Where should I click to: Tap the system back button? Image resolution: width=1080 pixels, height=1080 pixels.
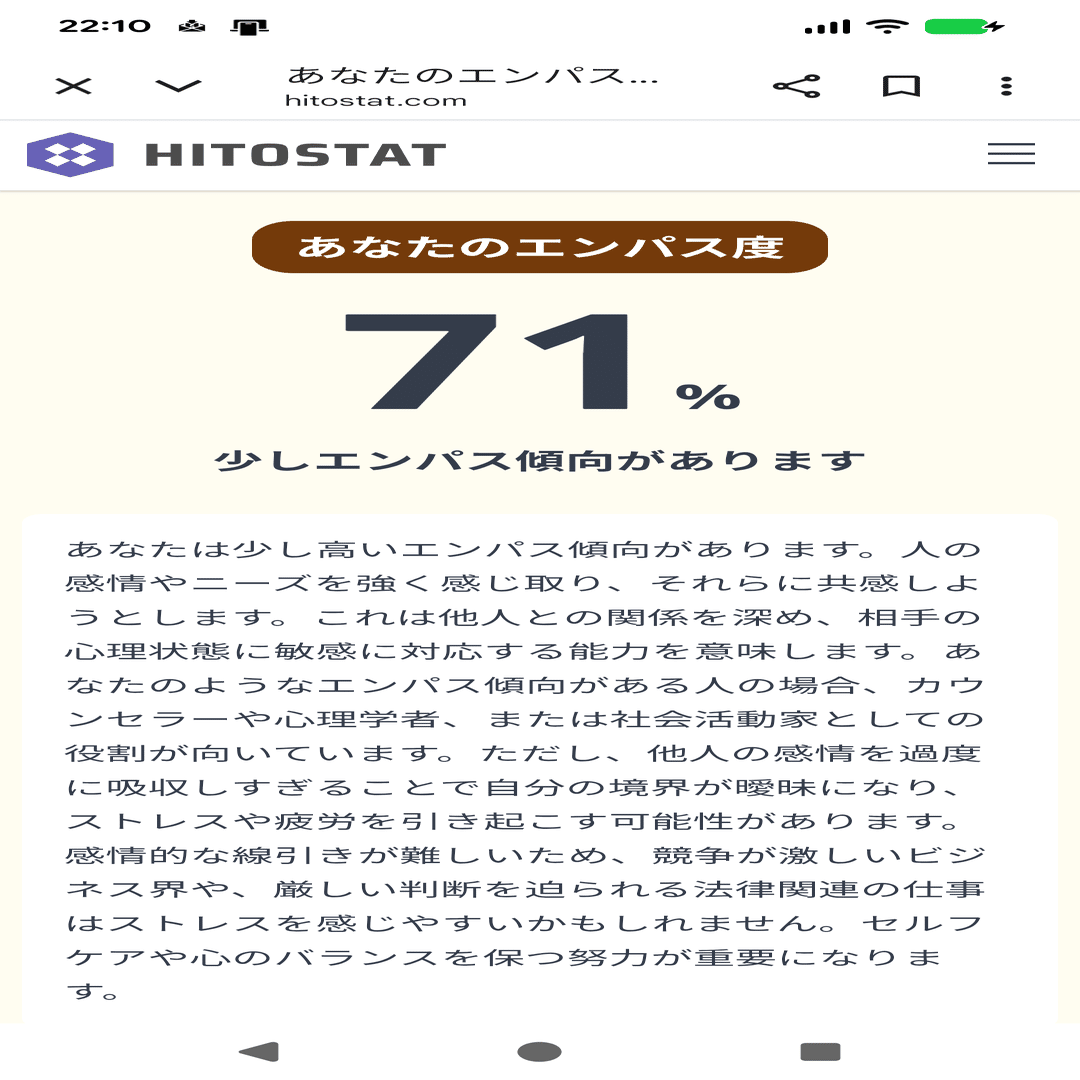tap(260, 1052)
